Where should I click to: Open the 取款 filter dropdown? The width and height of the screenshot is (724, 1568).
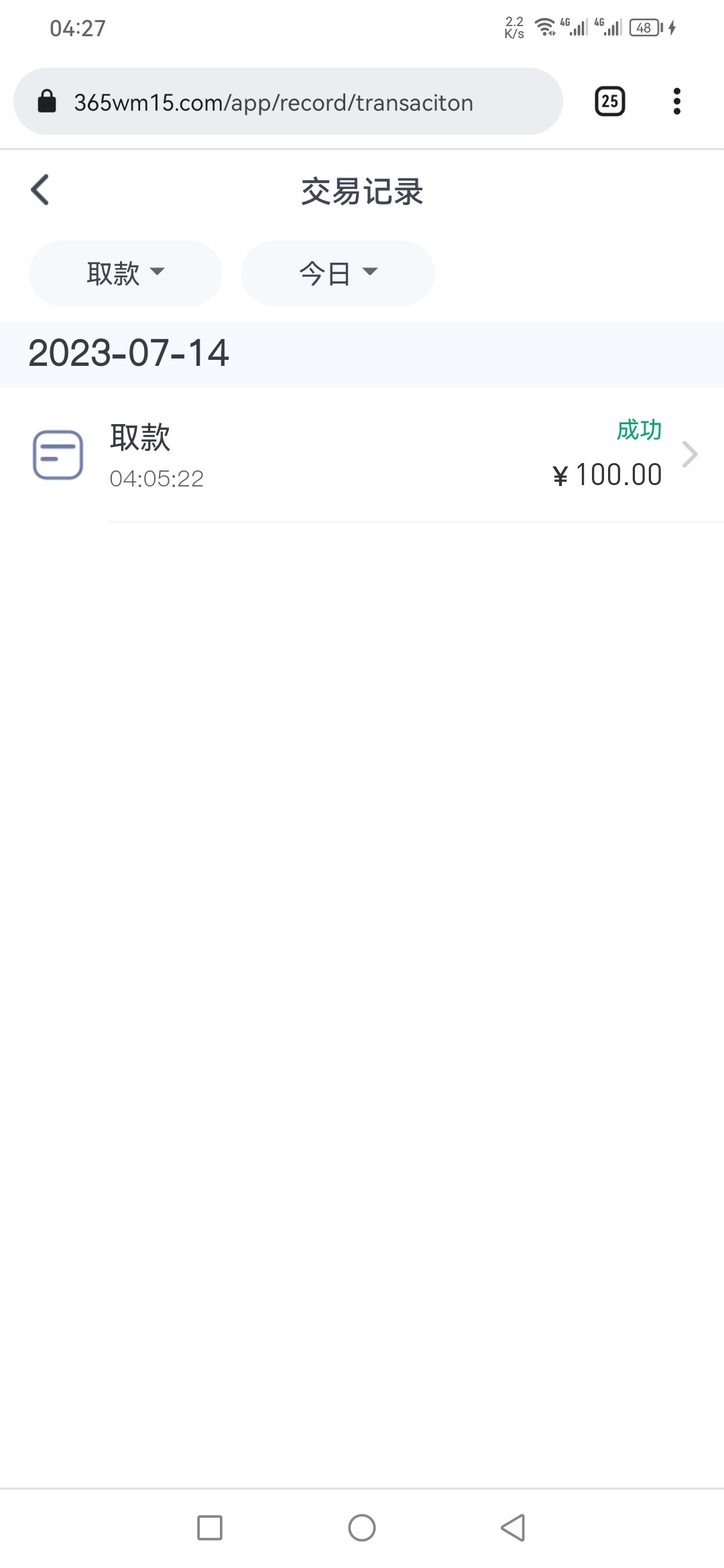(125, 273)
